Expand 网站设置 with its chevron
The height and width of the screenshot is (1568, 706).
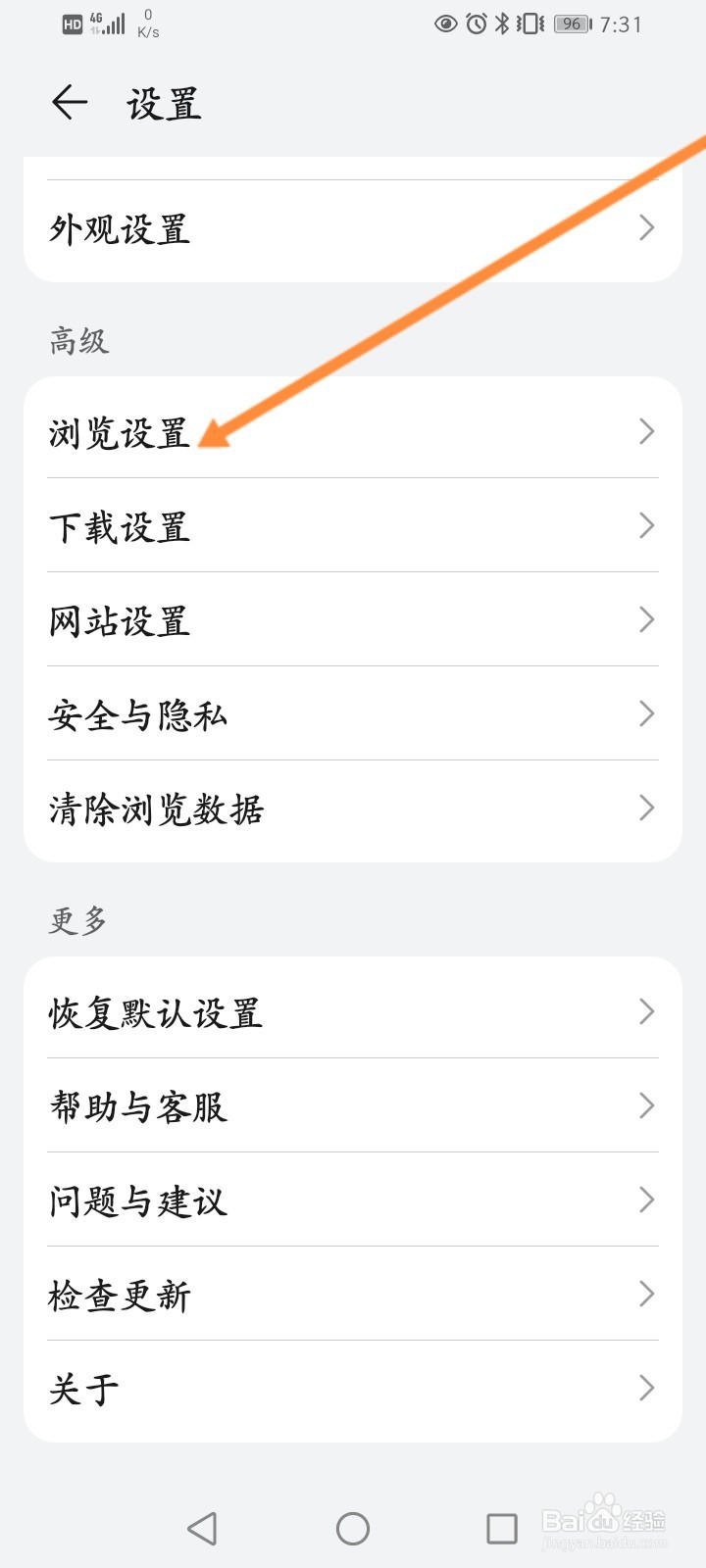pos(645,619)
